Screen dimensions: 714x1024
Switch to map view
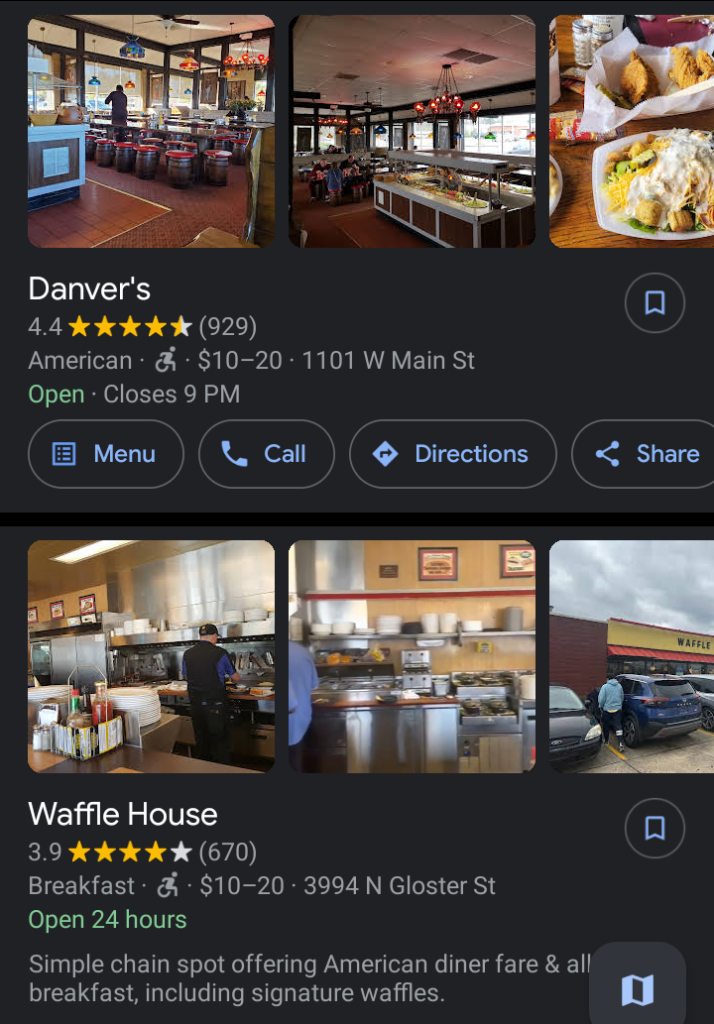(x=637, y=990)
